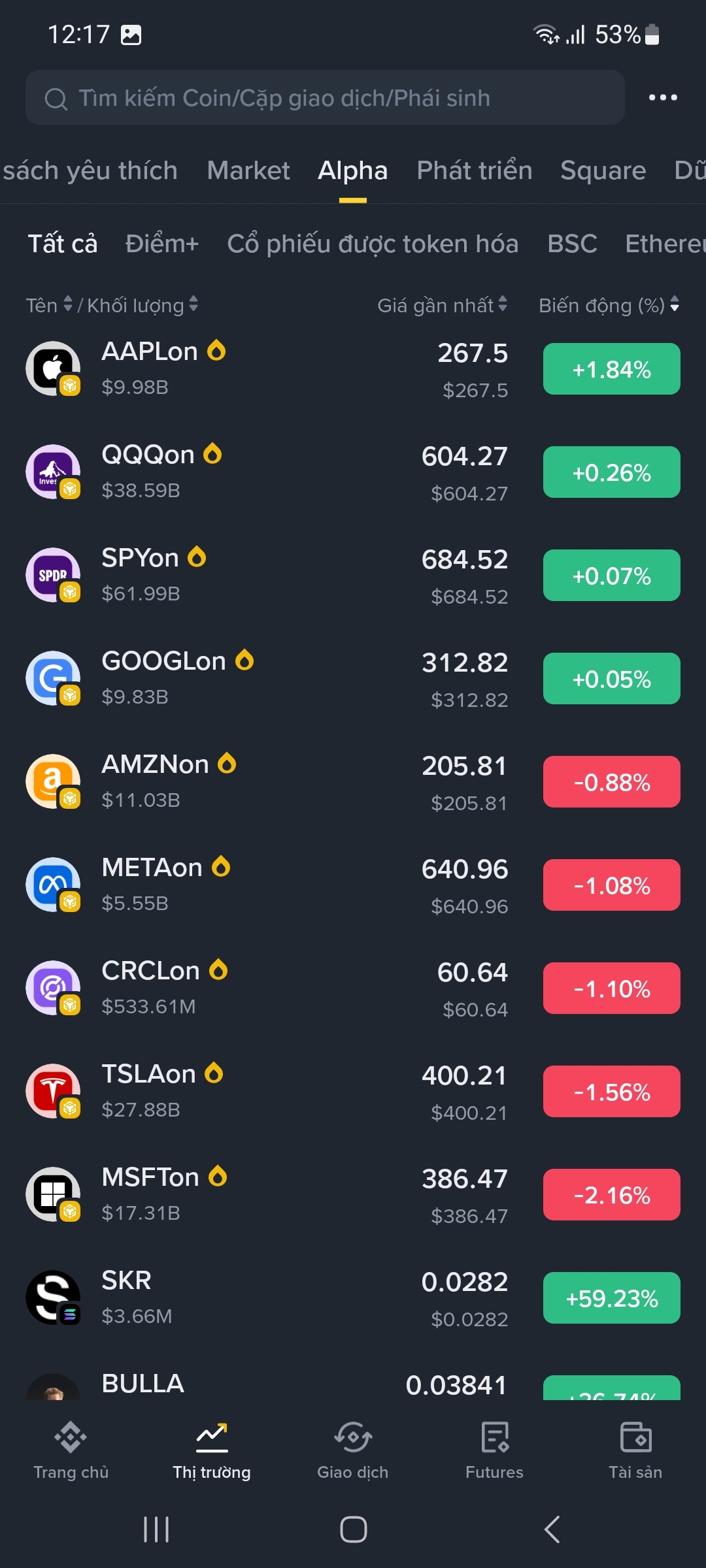The width and height of the screenshot is (706, 1568).
Task: Select the Điểm+ filter
Action: 161,244
